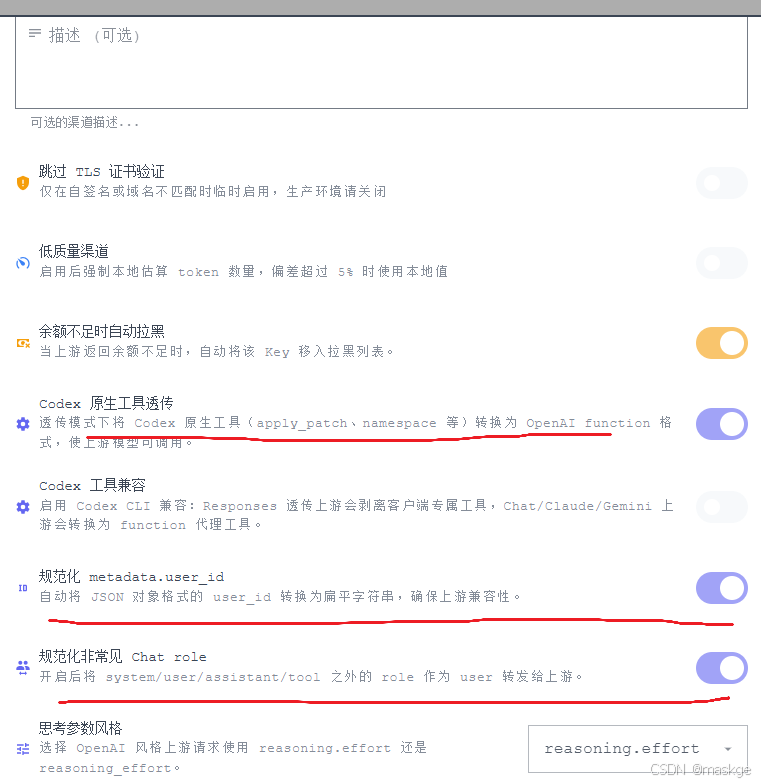
Task: Tap the 描述 (可选) description text box
Action: [381, 62]
